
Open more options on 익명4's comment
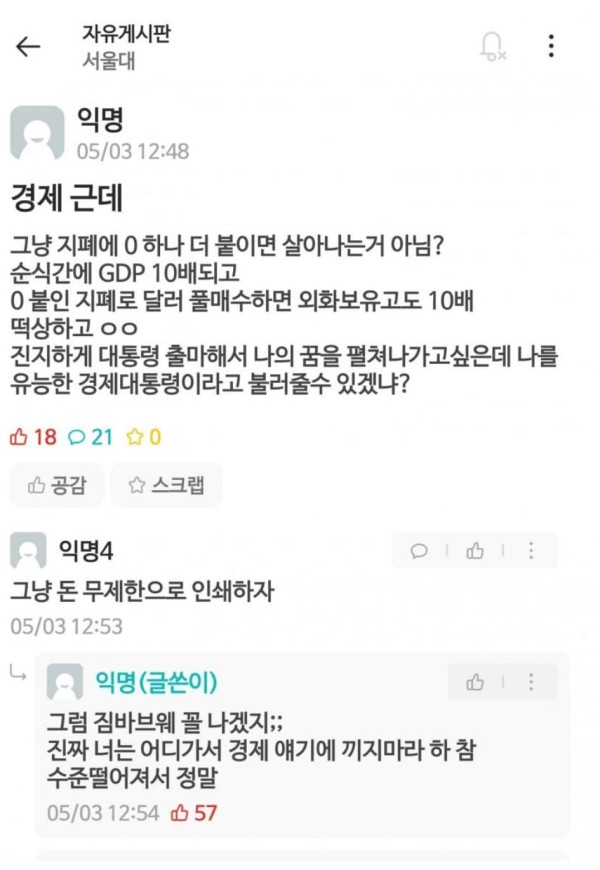tap(531, 550)
